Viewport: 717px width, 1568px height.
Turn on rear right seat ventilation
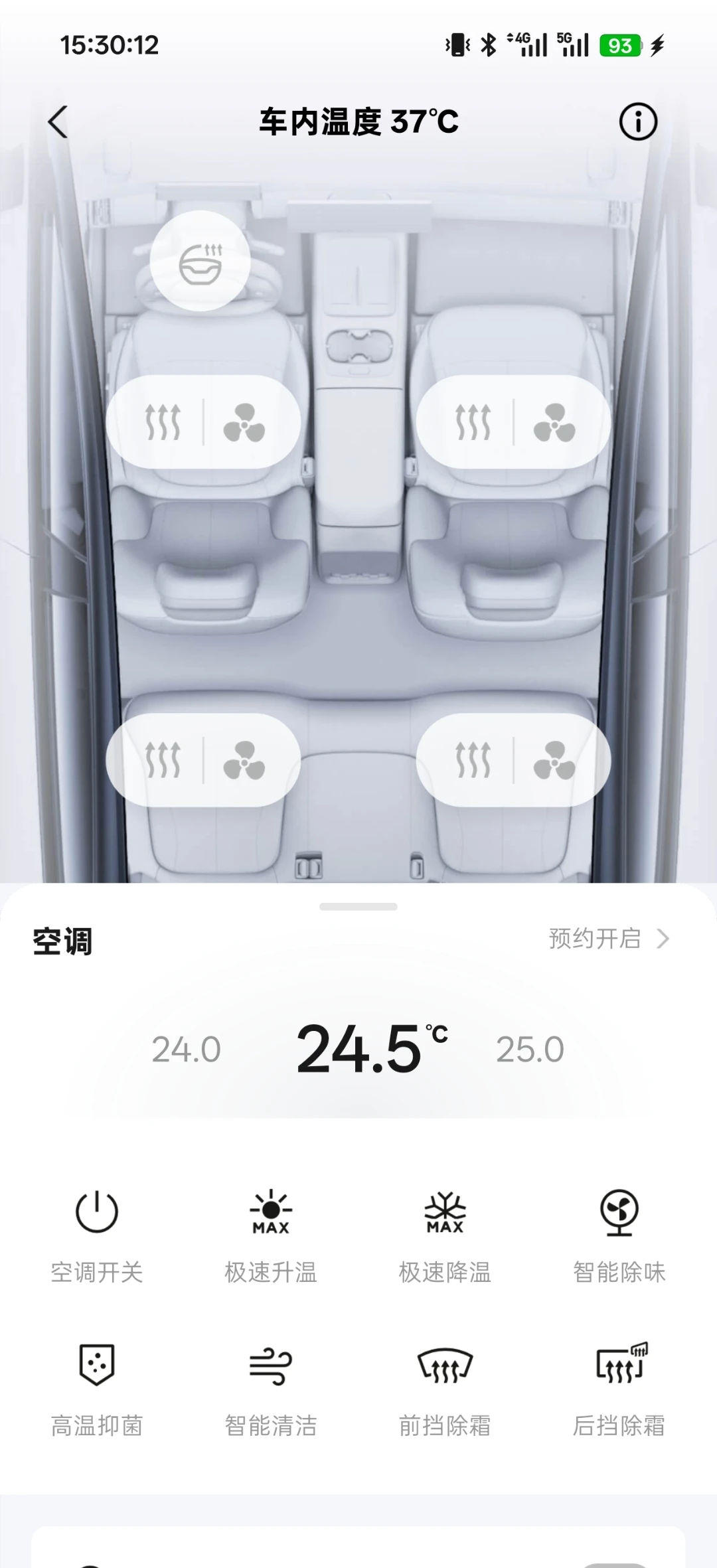[554, 760]
